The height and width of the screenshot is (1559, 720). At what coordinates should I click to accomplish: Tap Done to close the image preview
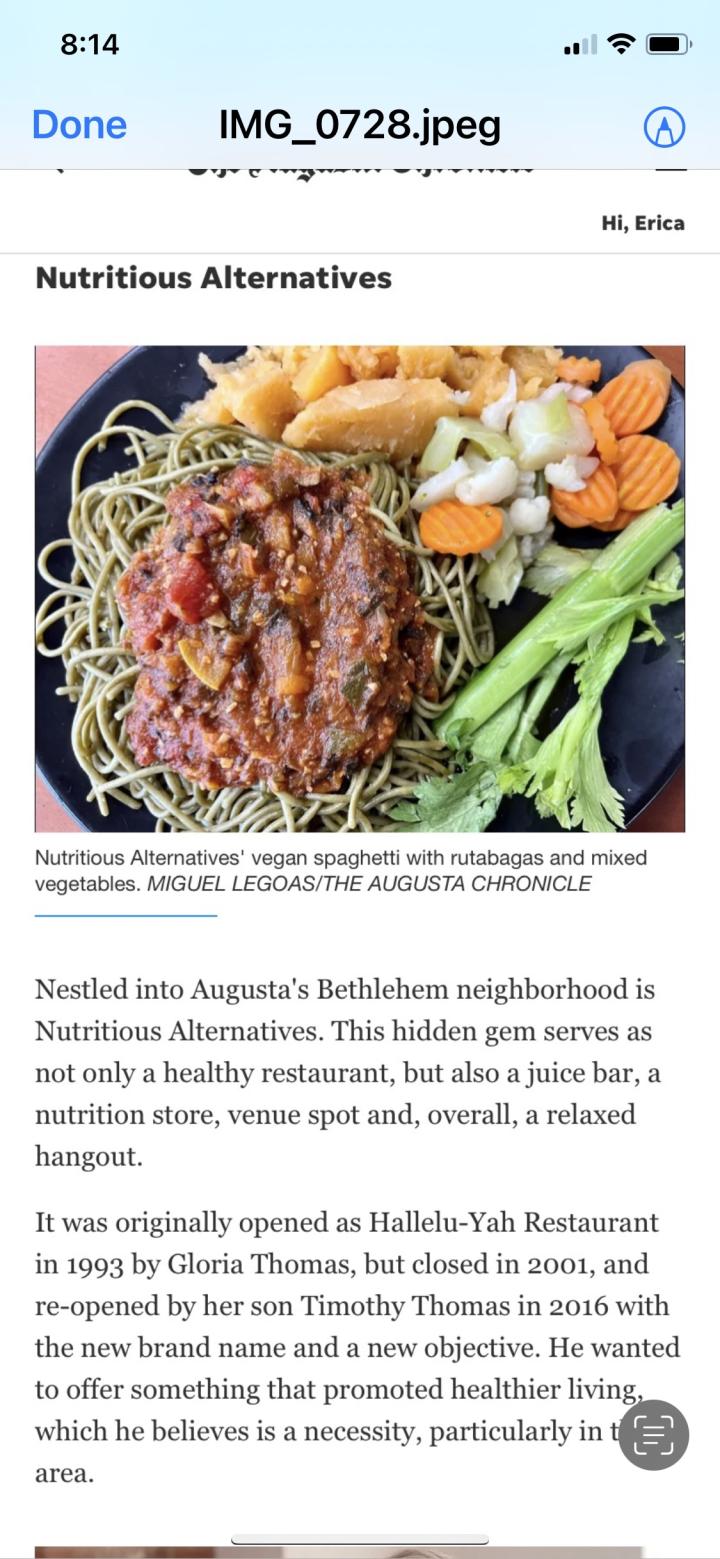click(79, 125)
